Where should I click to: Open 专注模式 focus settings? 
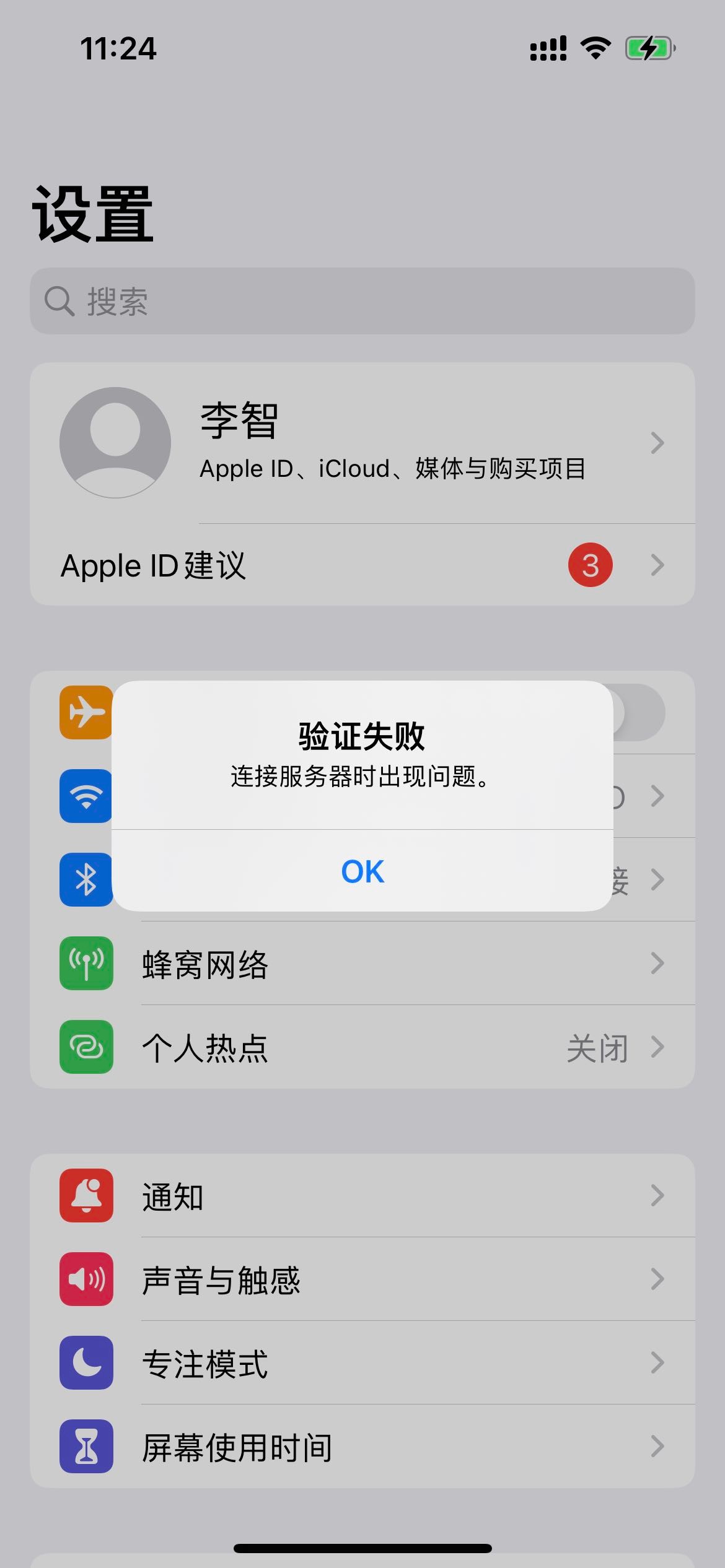362,1363
